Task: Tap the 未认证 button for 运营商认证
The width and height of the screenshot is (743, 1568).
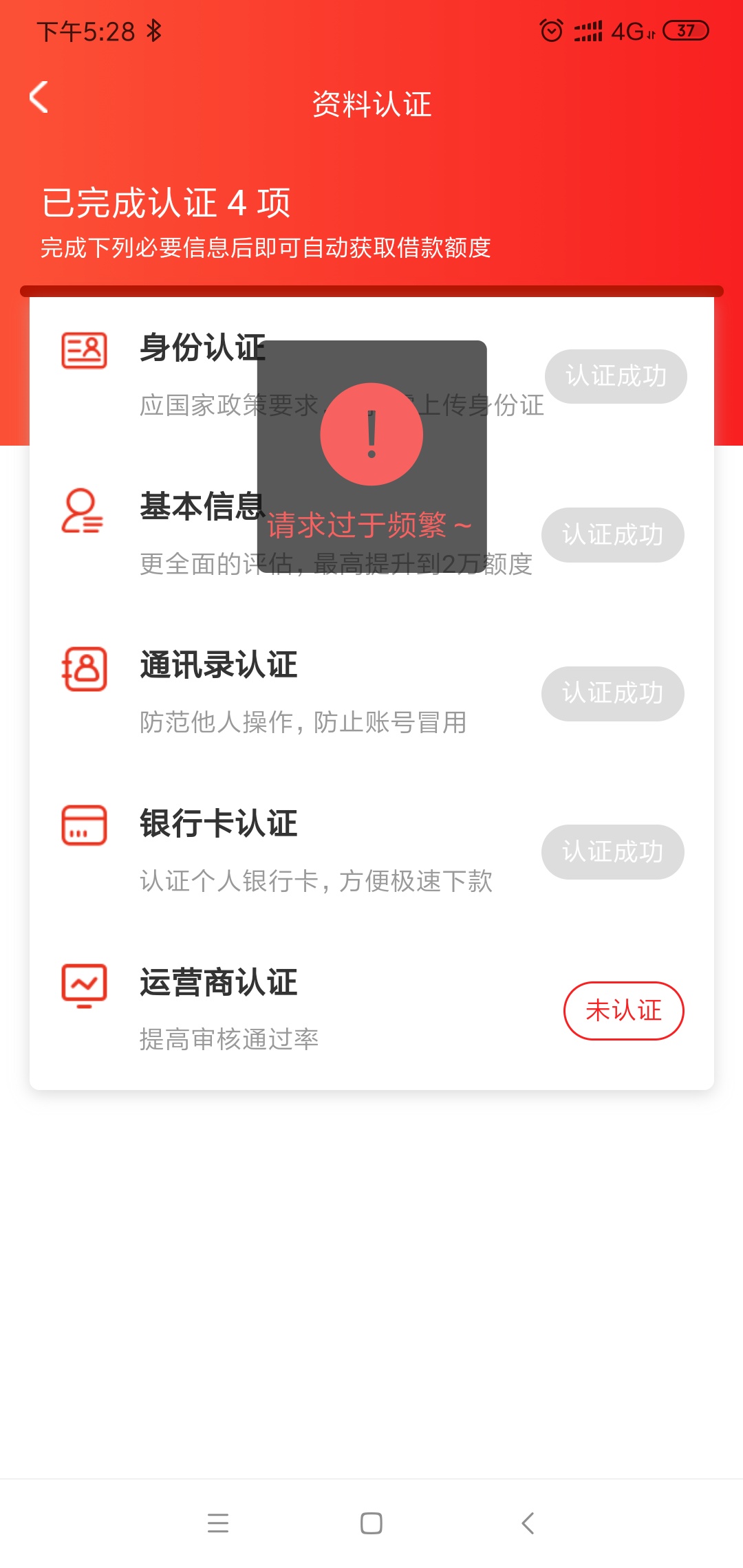Action: pyautogui.click(x=623, y=1010)
